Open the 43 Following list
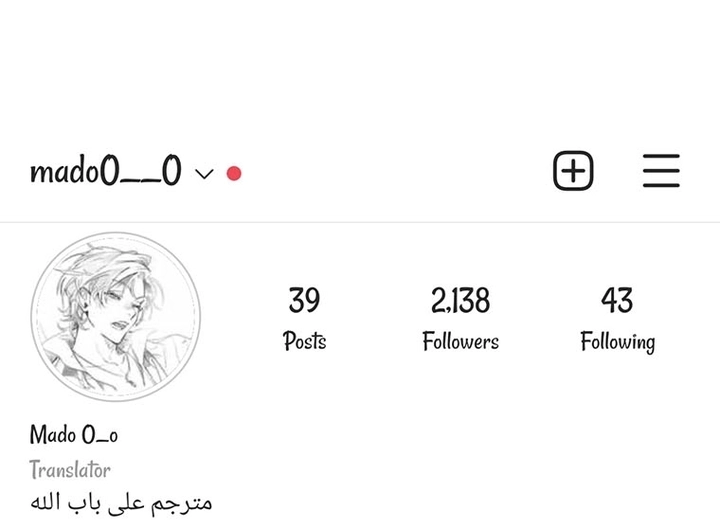The width and height of the screenshot is (720, 529). pos(617,318)
